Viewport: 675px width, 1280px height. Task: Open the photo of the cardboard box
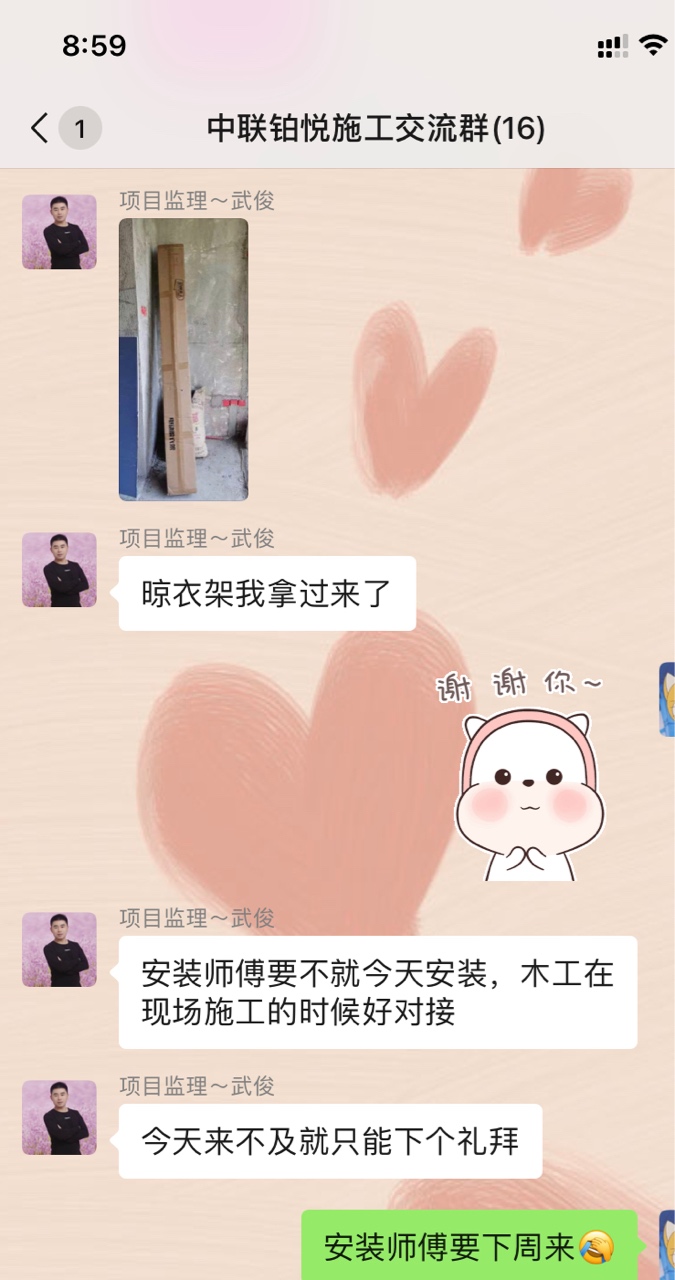coord(183,359)
